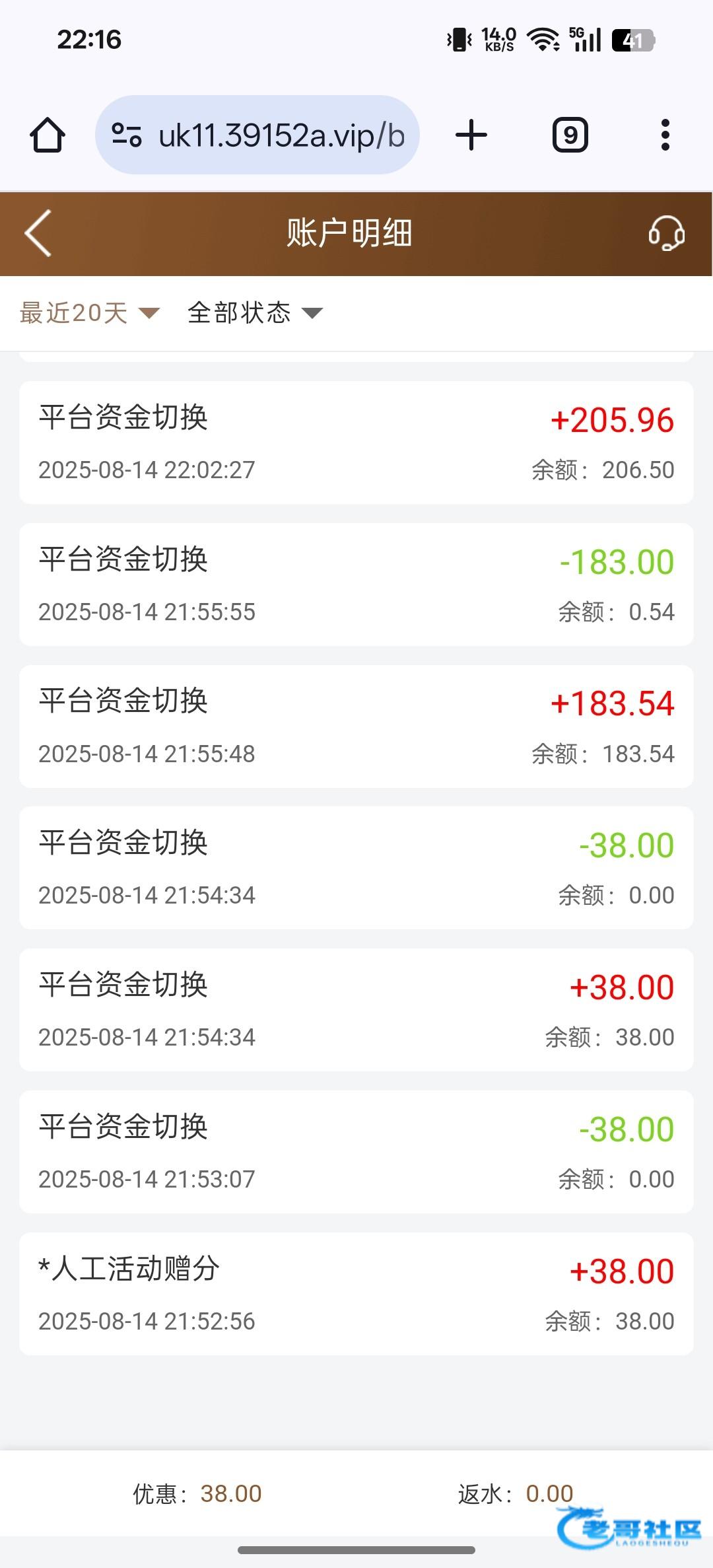Viewport: 713px width, 1568px height.
Task: View the nine open browser tabs
Action: click(x=570, y=135)
